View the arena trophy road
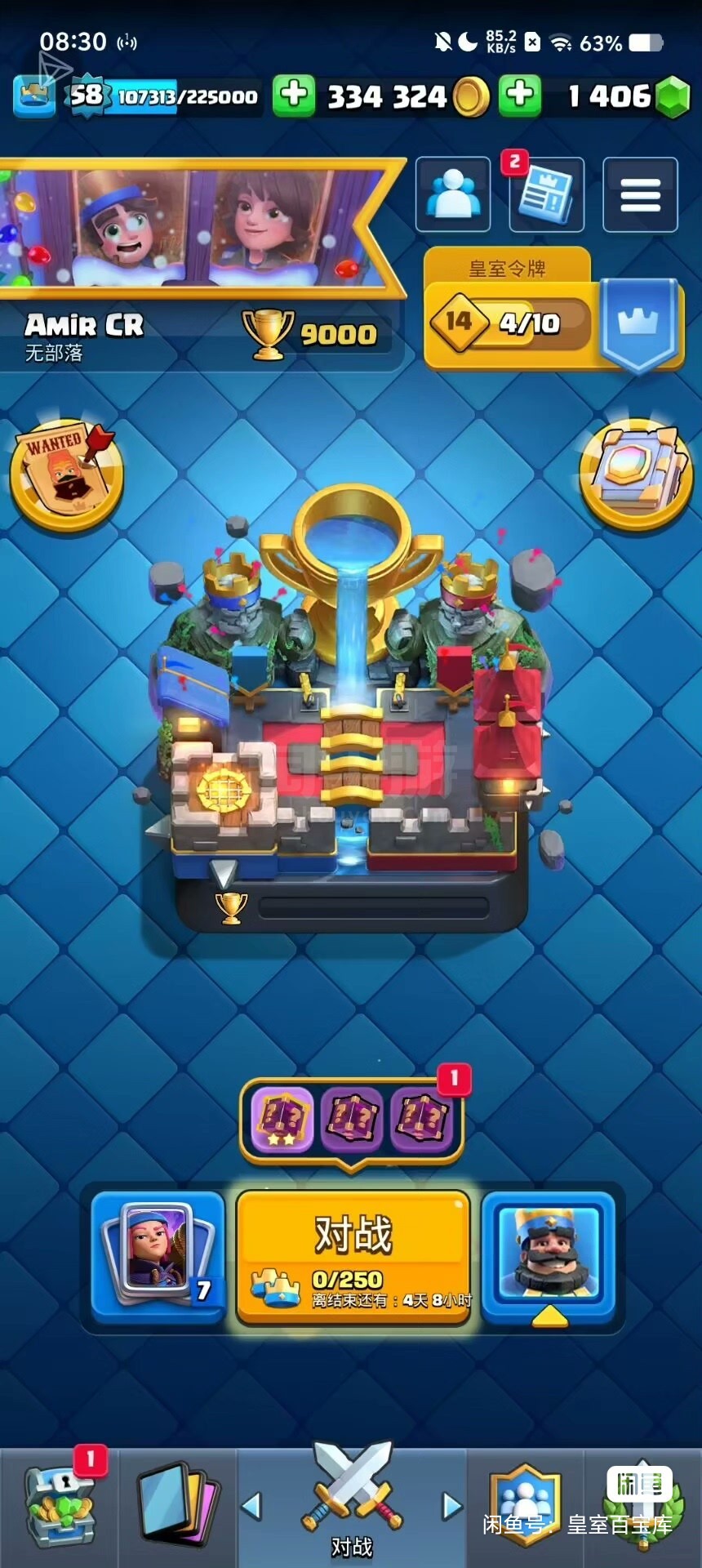 pos(351,710)
